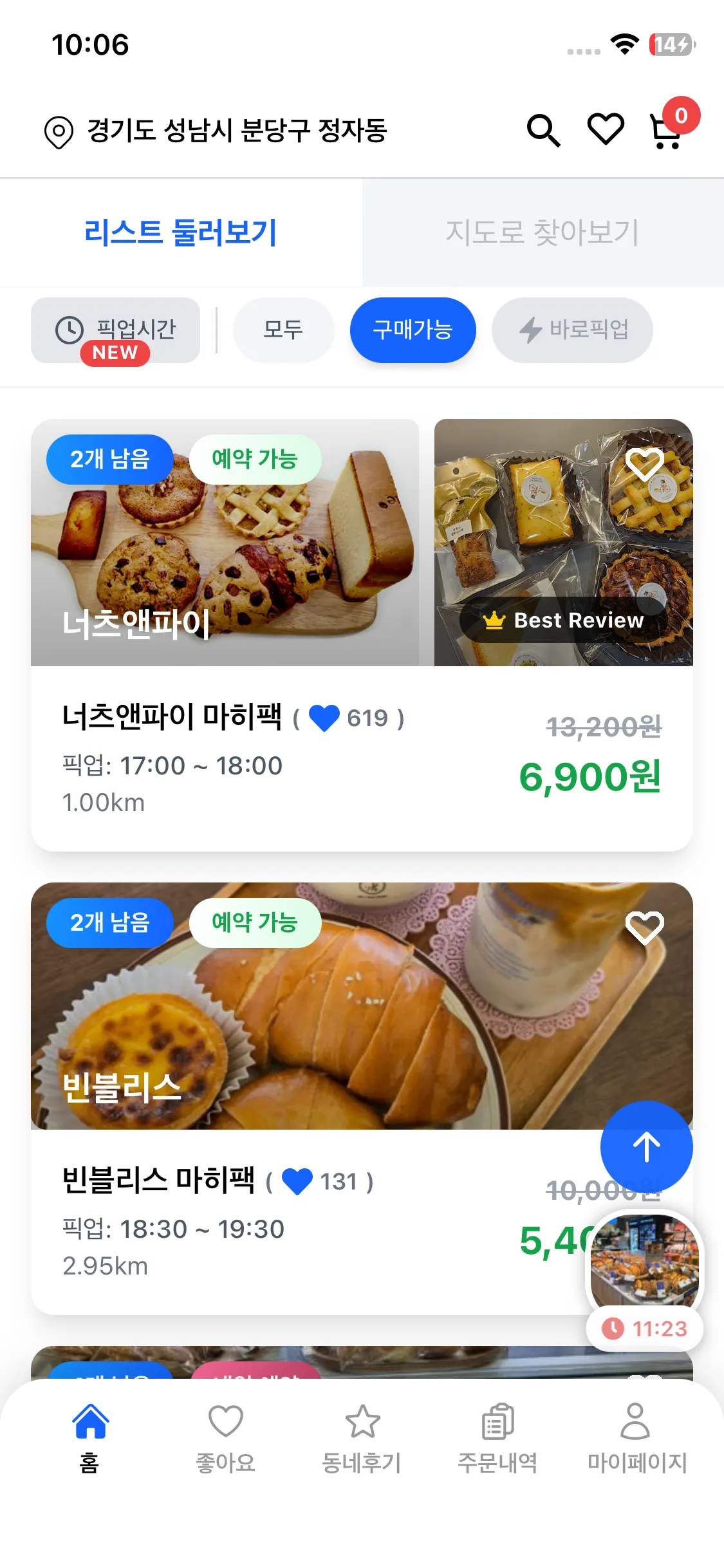Image resolution: width=724 pixels, height=1568 pixels.
Task: Open the shopping cart
Action: [x=667, y=131]
